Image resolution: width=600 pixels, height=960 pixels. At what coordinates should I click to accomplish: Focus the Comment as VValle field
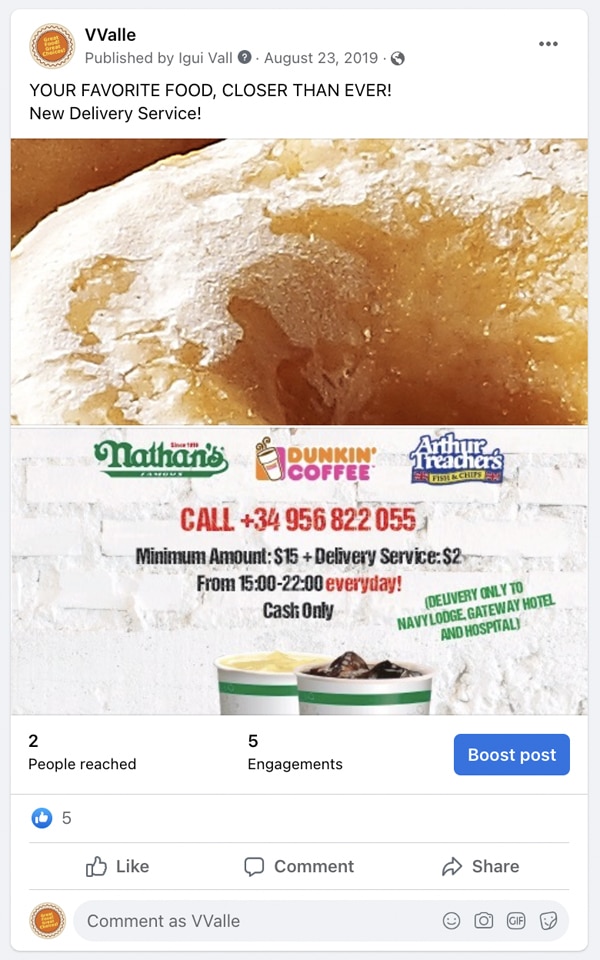[255, 921]
